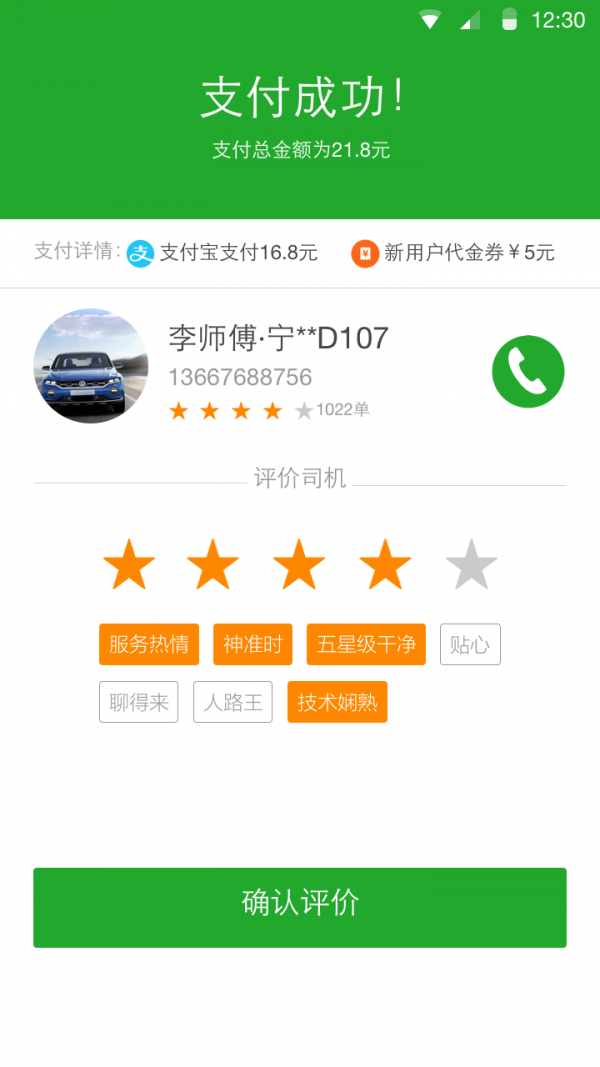Image resolution: width=600 pixels, height=1067 pixels.
Task: Set the driver rating to two stars
Action: pos(213,565)
